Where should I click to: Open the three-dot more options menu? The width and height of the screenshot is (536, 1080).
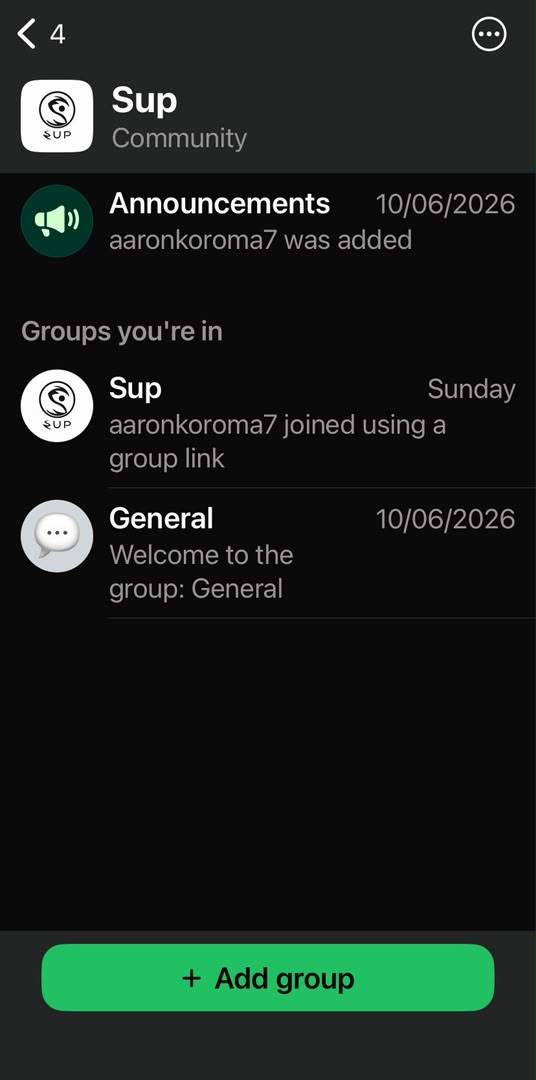click(x=489, y=34)
